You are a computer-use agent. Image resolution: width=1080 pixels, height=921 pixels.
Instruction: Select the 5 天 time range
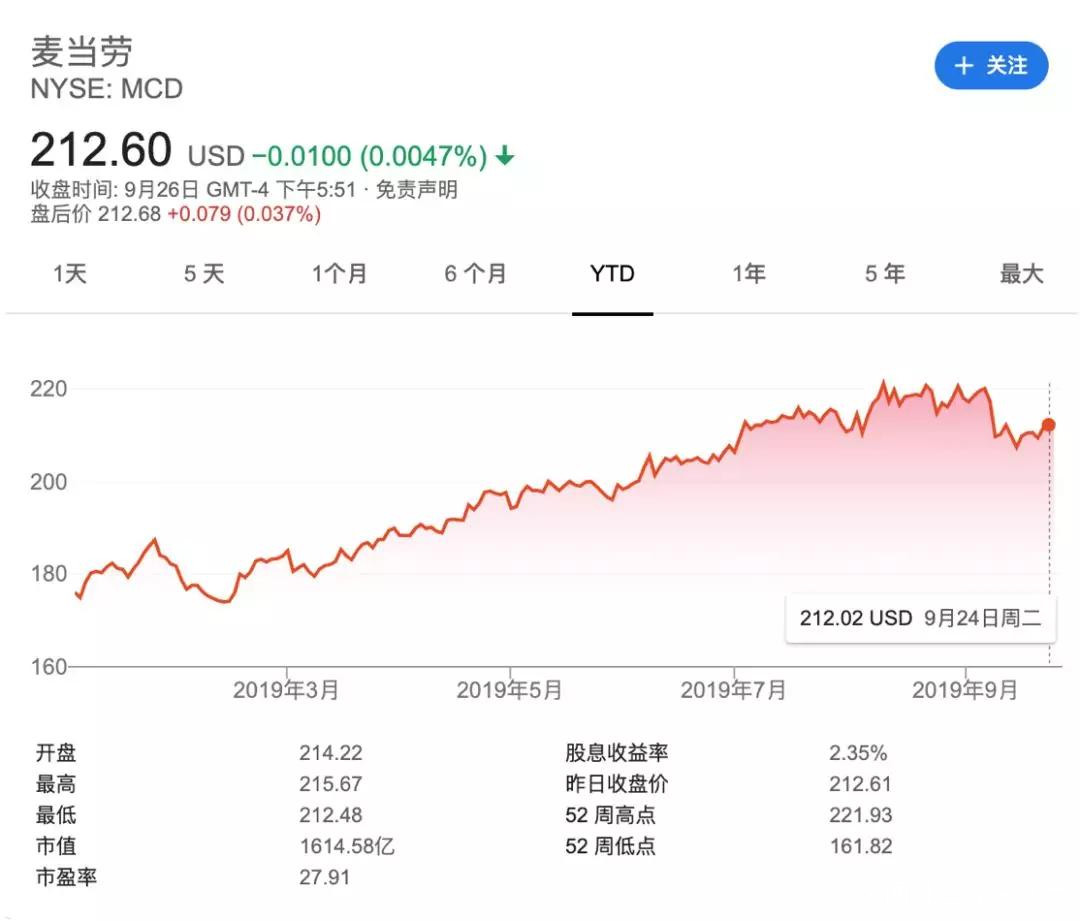click(204, 273)
